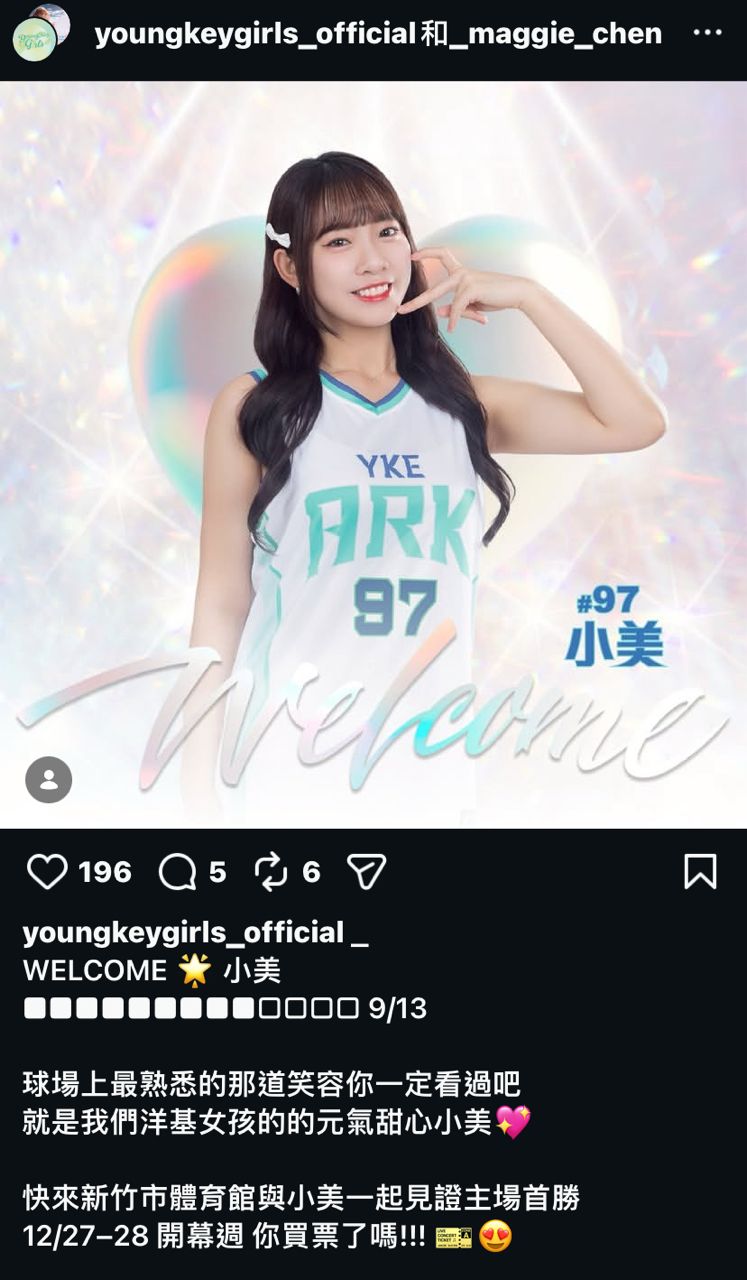Open the post's three-dot overflow menu

[x=707, y=33]
